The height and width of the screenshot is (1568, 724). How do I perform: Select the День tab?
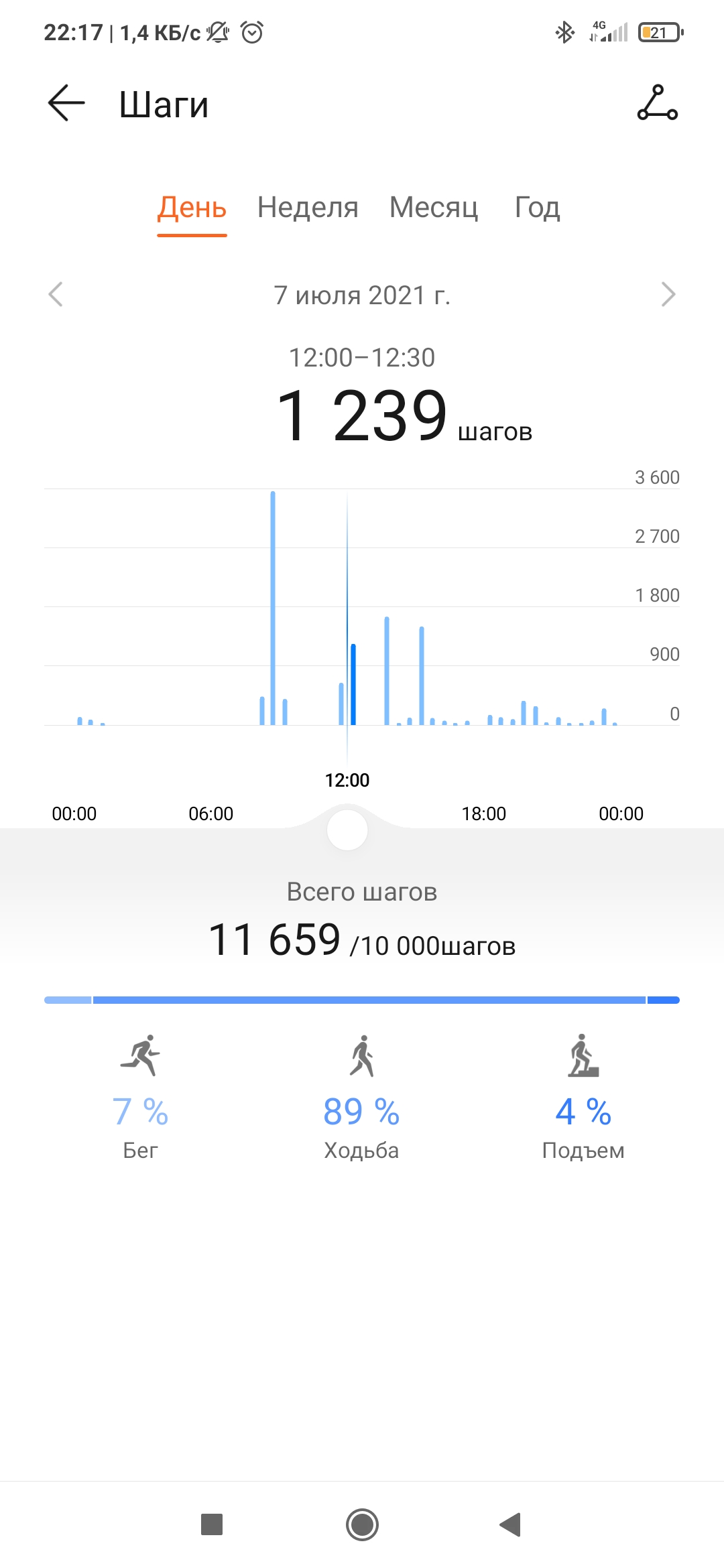pos(192,208)
